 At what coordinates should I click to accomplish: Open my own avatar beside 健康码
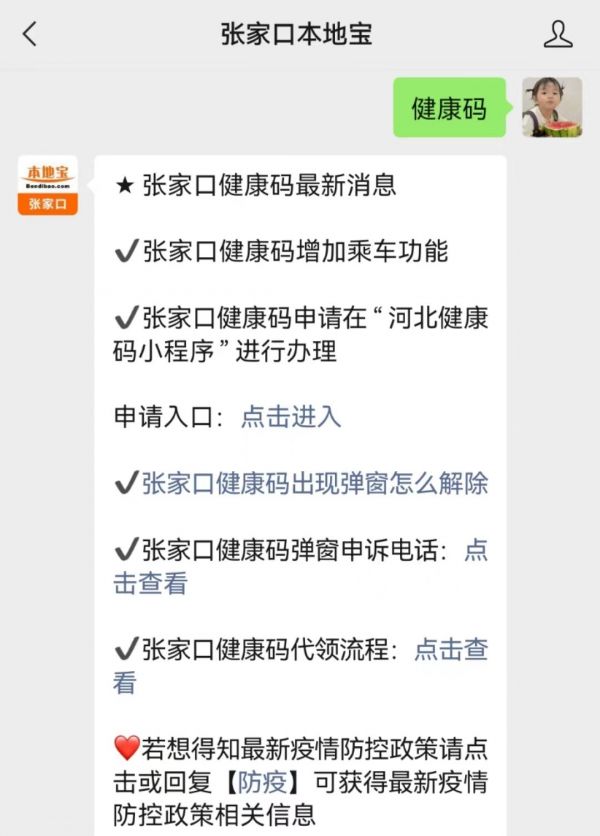pos(552,107)
